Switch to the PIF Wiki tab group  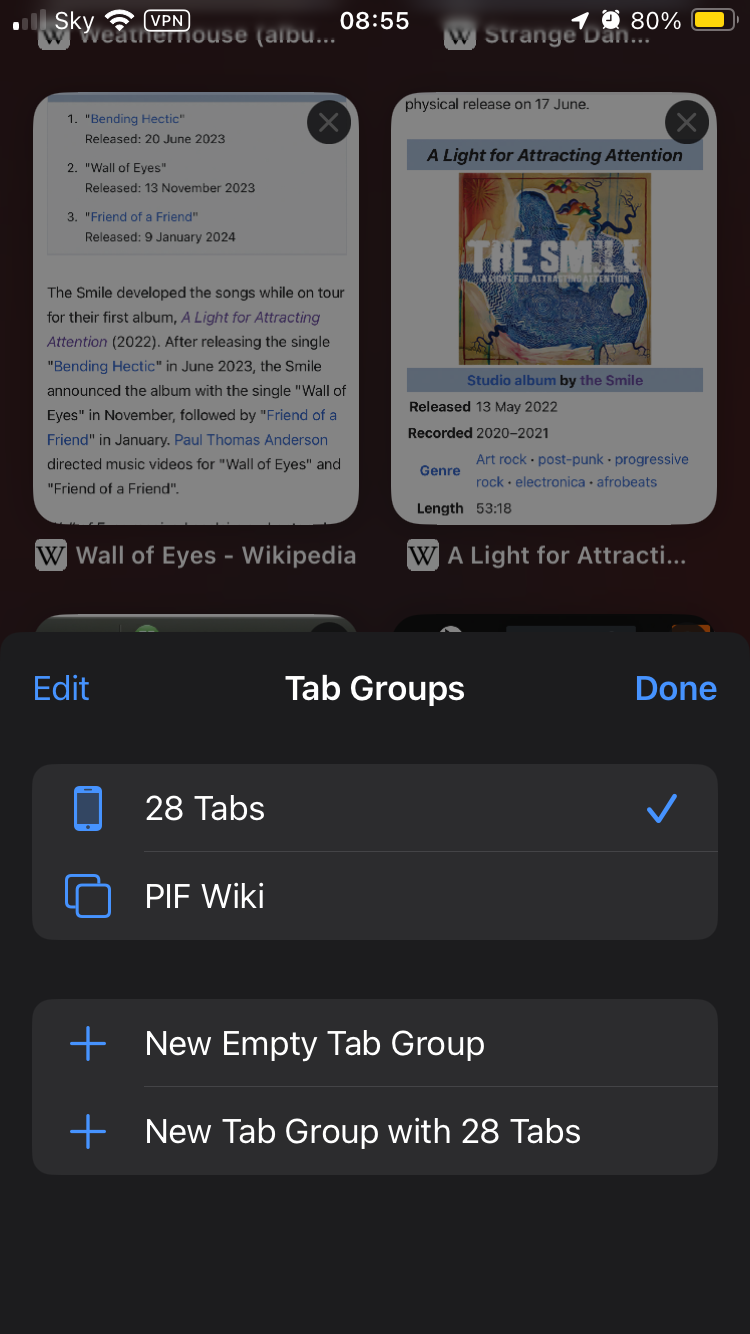[375, 896]
